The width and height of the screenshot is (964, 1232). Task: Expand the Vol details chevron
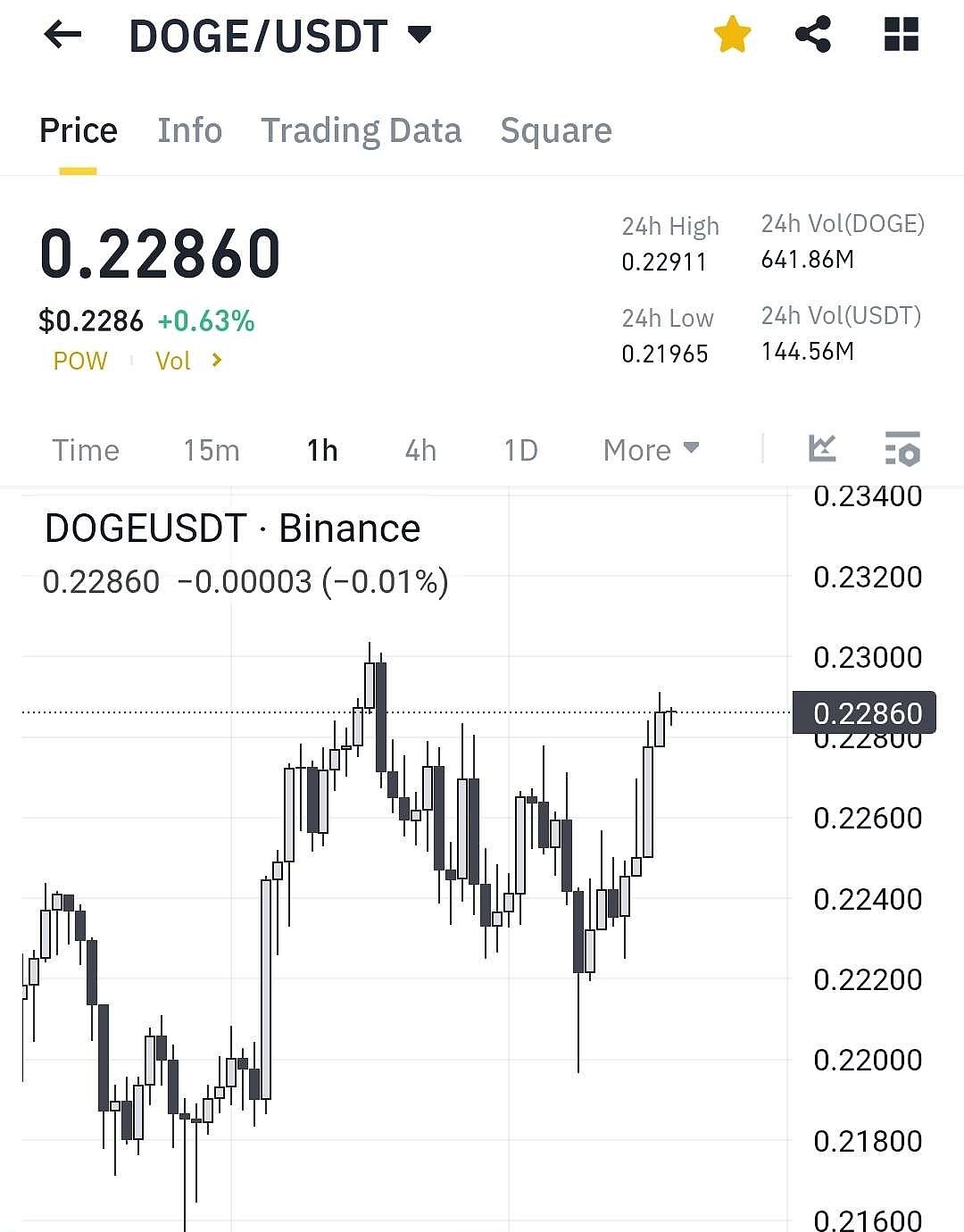pos(215,361)
